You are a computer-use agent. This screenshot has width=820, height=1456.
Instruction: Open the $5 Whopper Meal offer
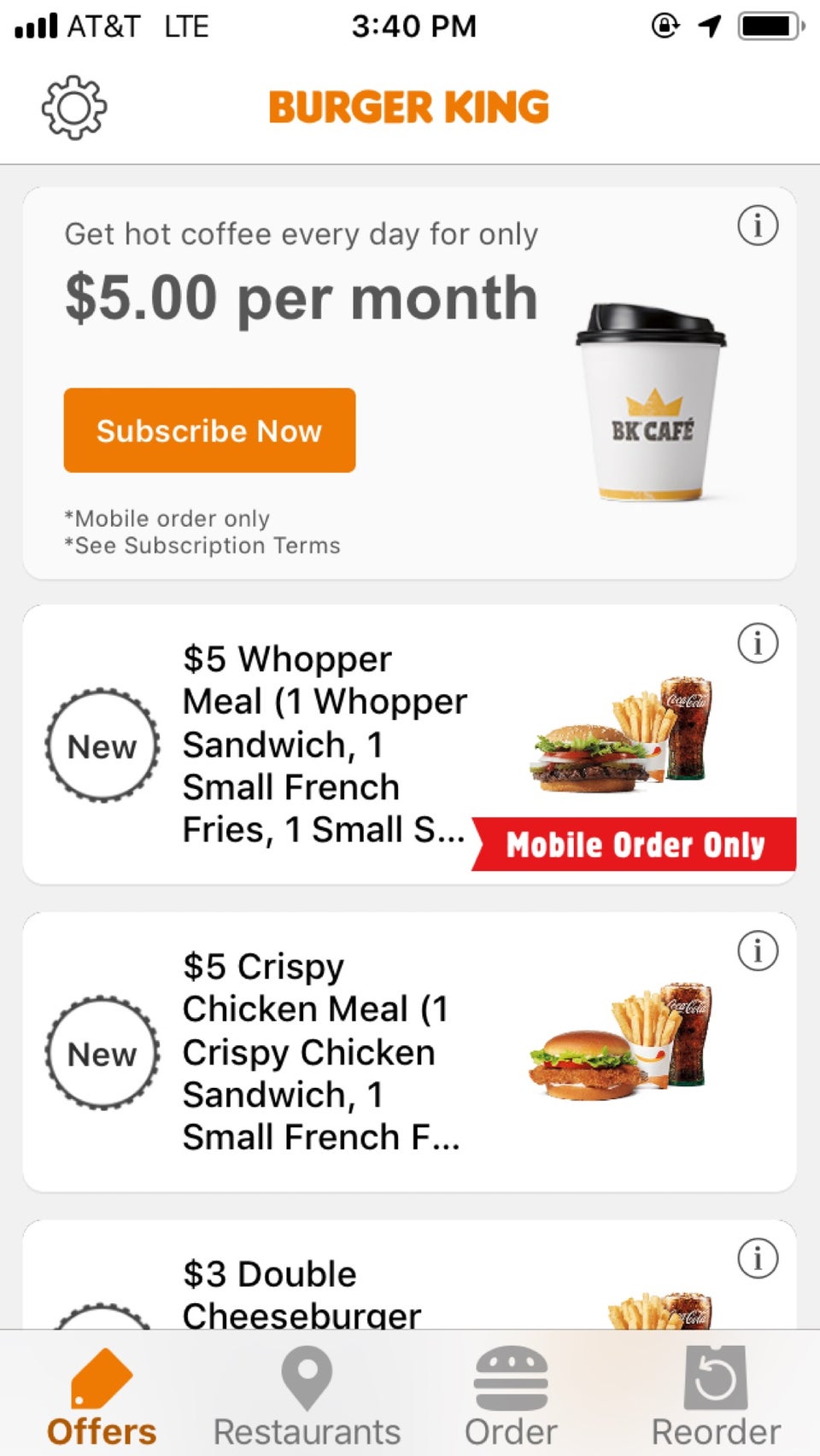325,745
